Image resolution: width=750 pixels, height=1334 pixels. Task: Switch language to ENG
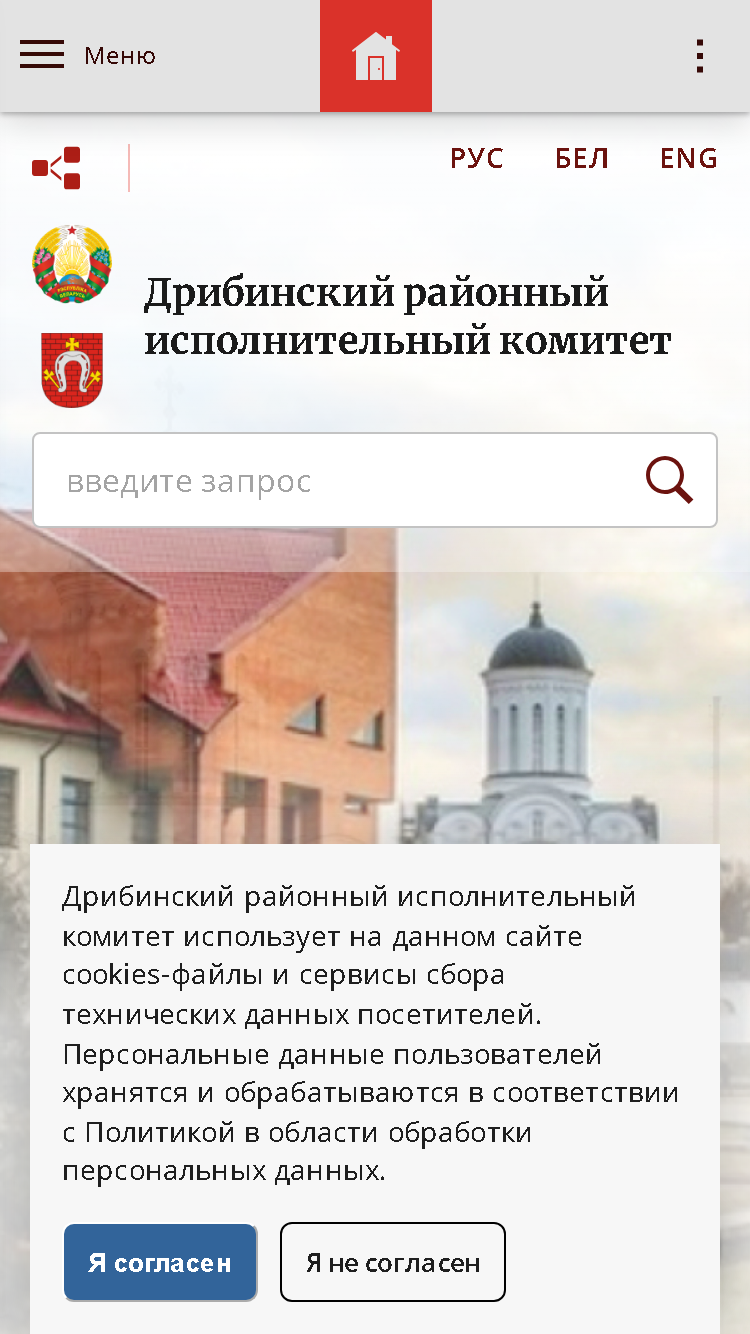[689, 159]
